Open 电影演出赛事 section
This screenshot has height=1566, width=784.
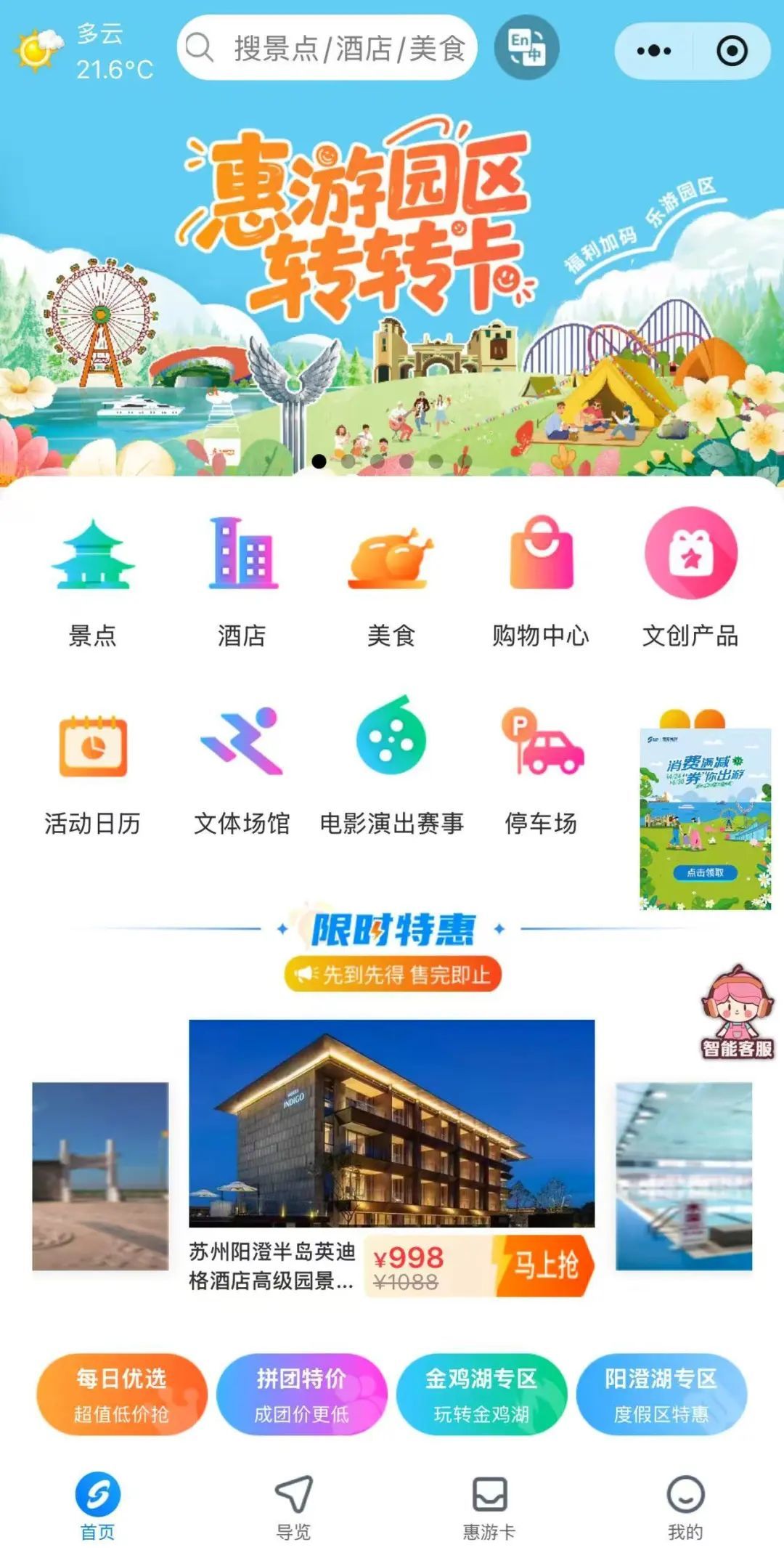coord(391,771)
